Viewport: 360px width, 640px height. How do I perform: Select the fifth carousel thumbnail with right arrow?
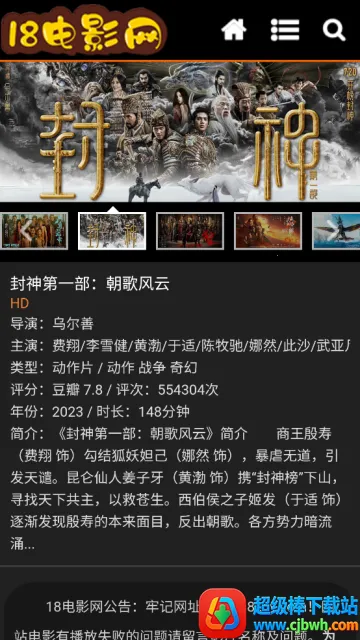pos(336,231)
